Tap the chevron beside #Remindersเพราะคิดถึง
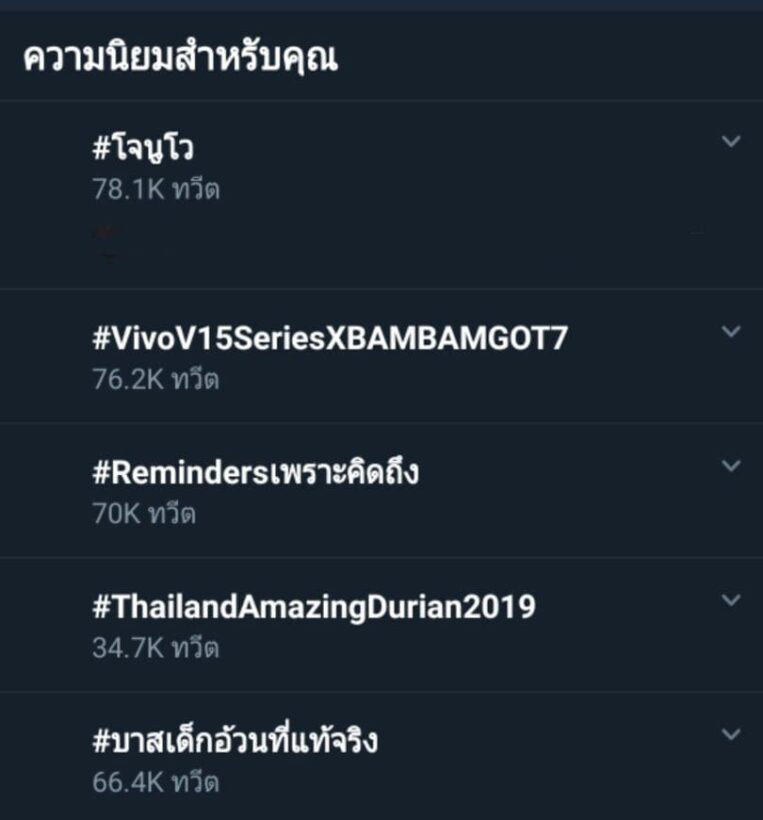This screenshot has width=763, height=820. tap(731, 466)
